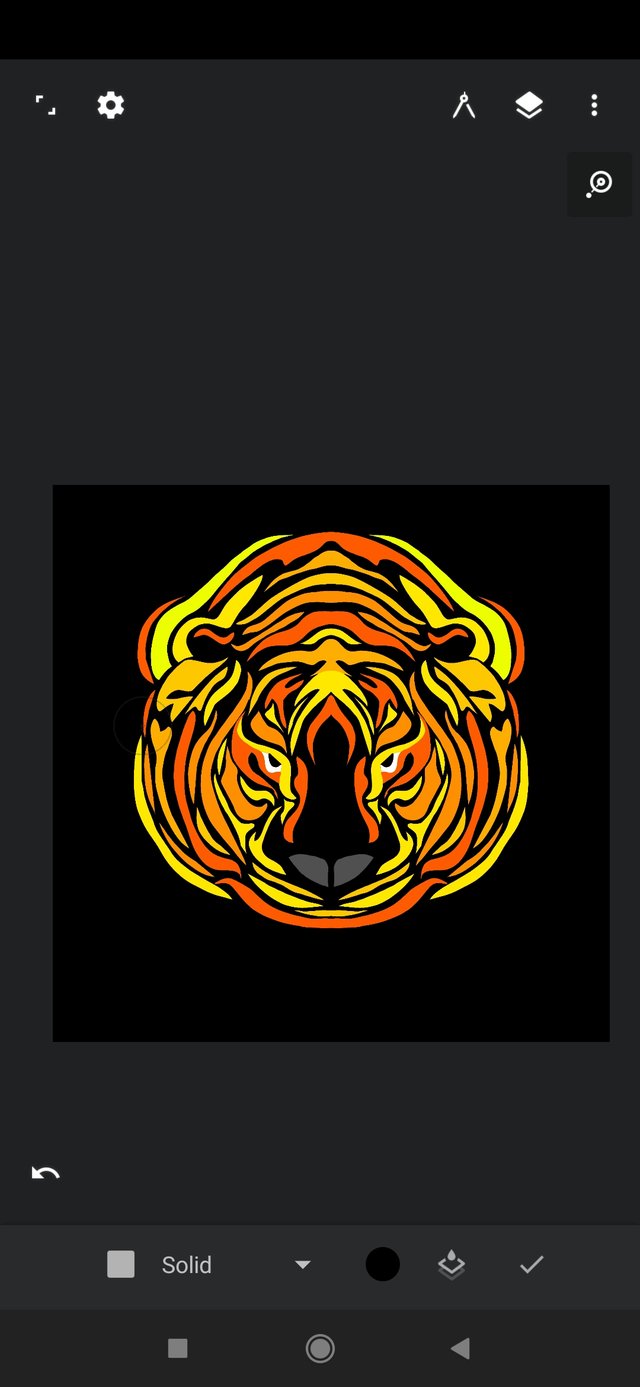Open the black color swatch
This screenshot has height=1387, width=640.
tap(383, 1264)
